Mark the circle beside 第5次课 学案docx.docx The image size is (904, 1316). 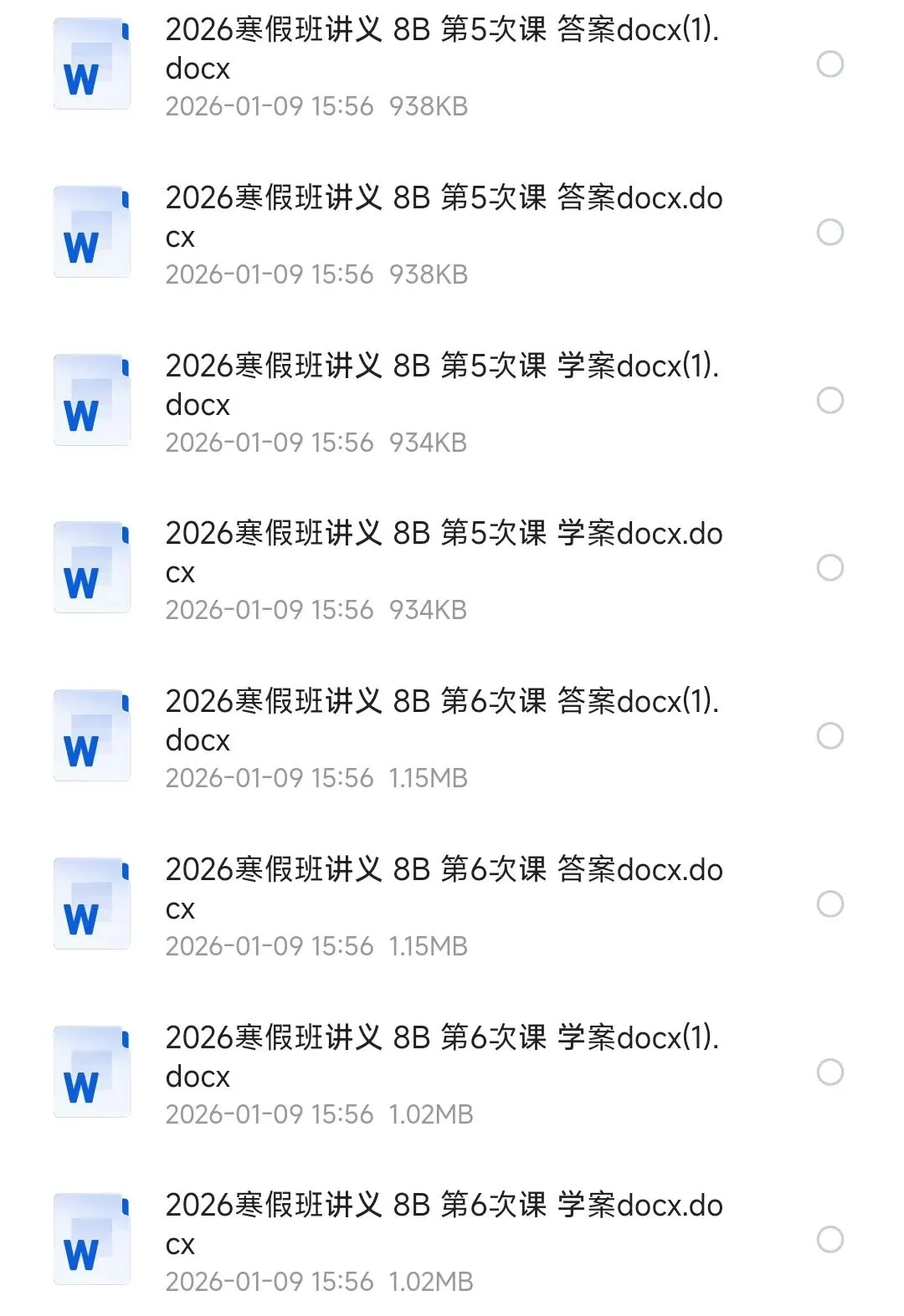830,568
